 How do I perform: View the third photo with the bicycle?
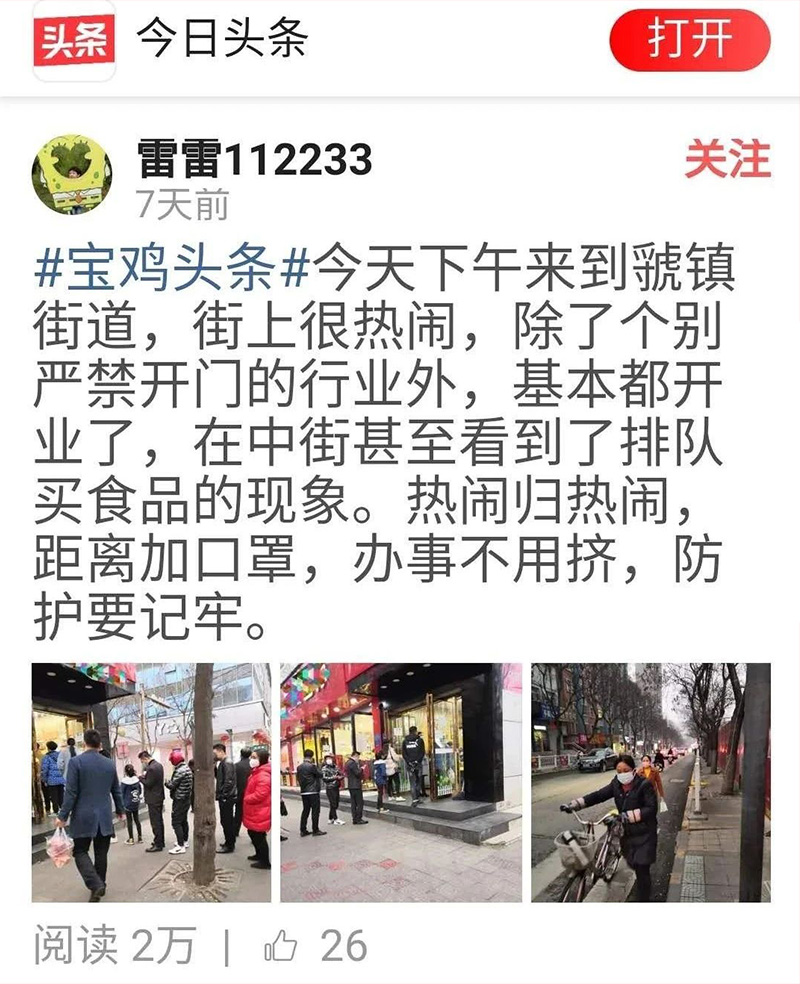click(650, 782)
